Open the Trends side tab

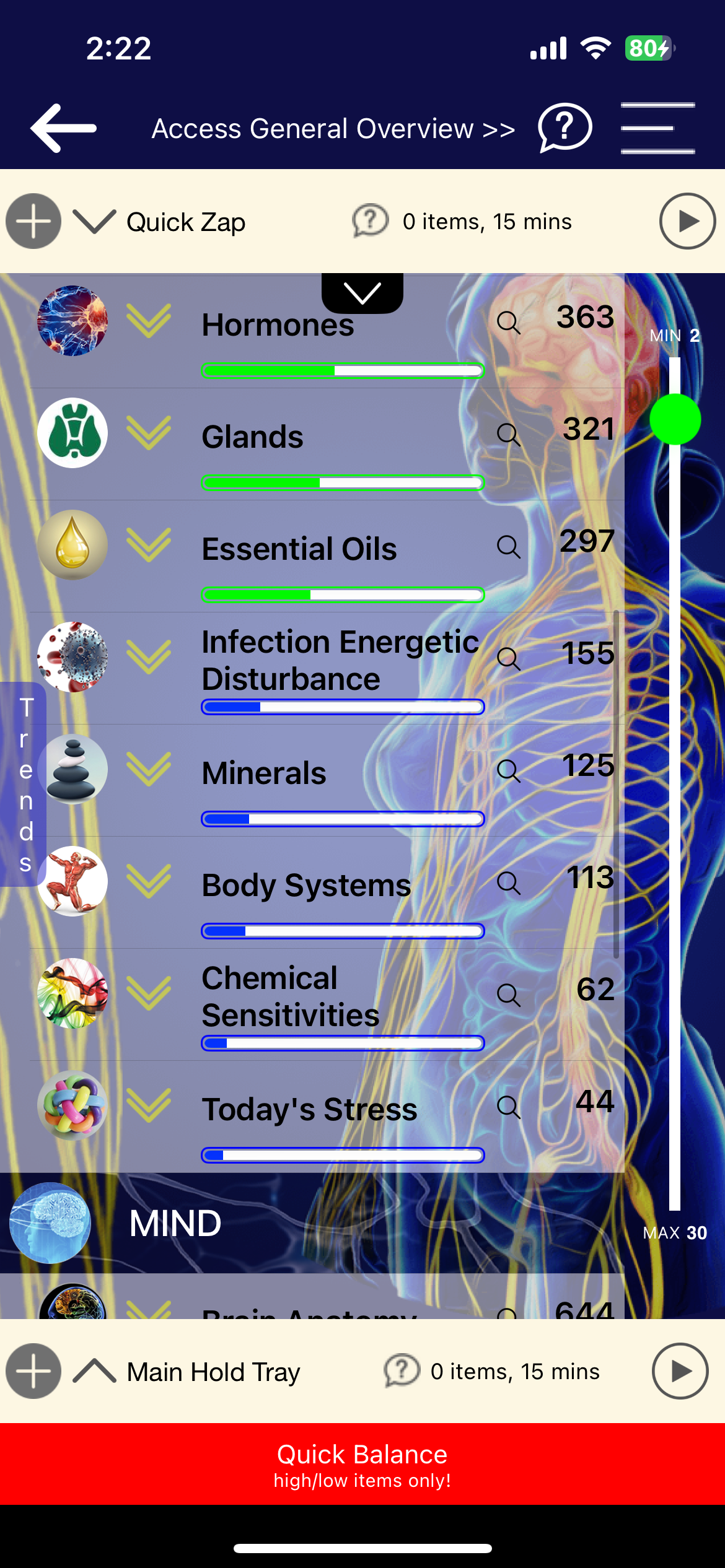point(24,784)
